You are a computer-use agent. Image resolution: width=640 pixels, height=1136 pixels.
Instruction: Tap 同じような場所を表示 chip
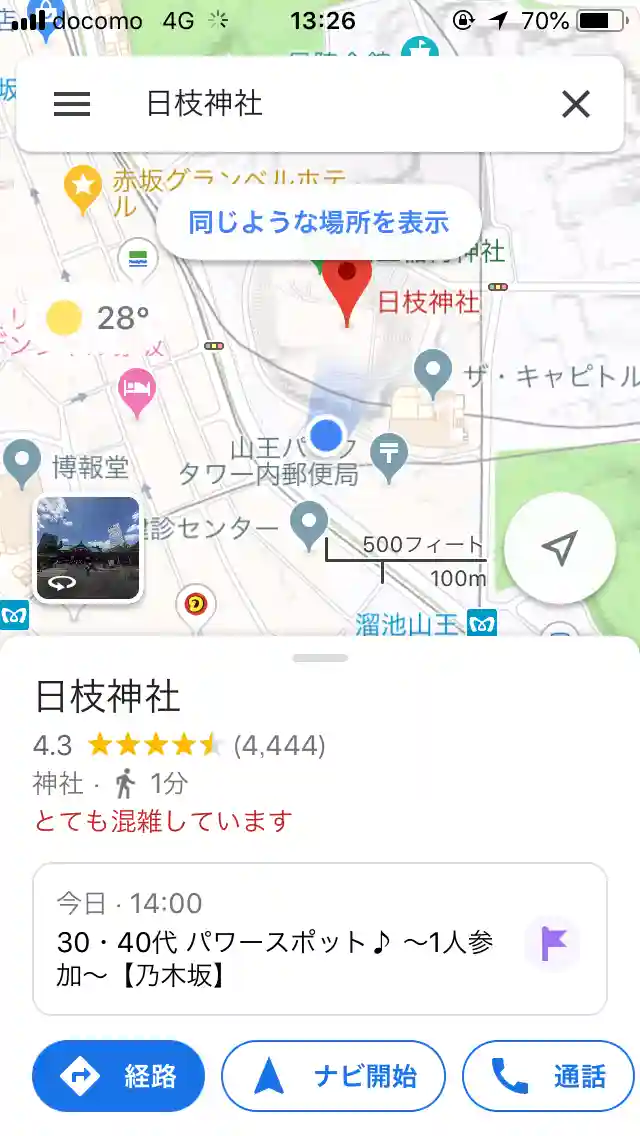319,222
